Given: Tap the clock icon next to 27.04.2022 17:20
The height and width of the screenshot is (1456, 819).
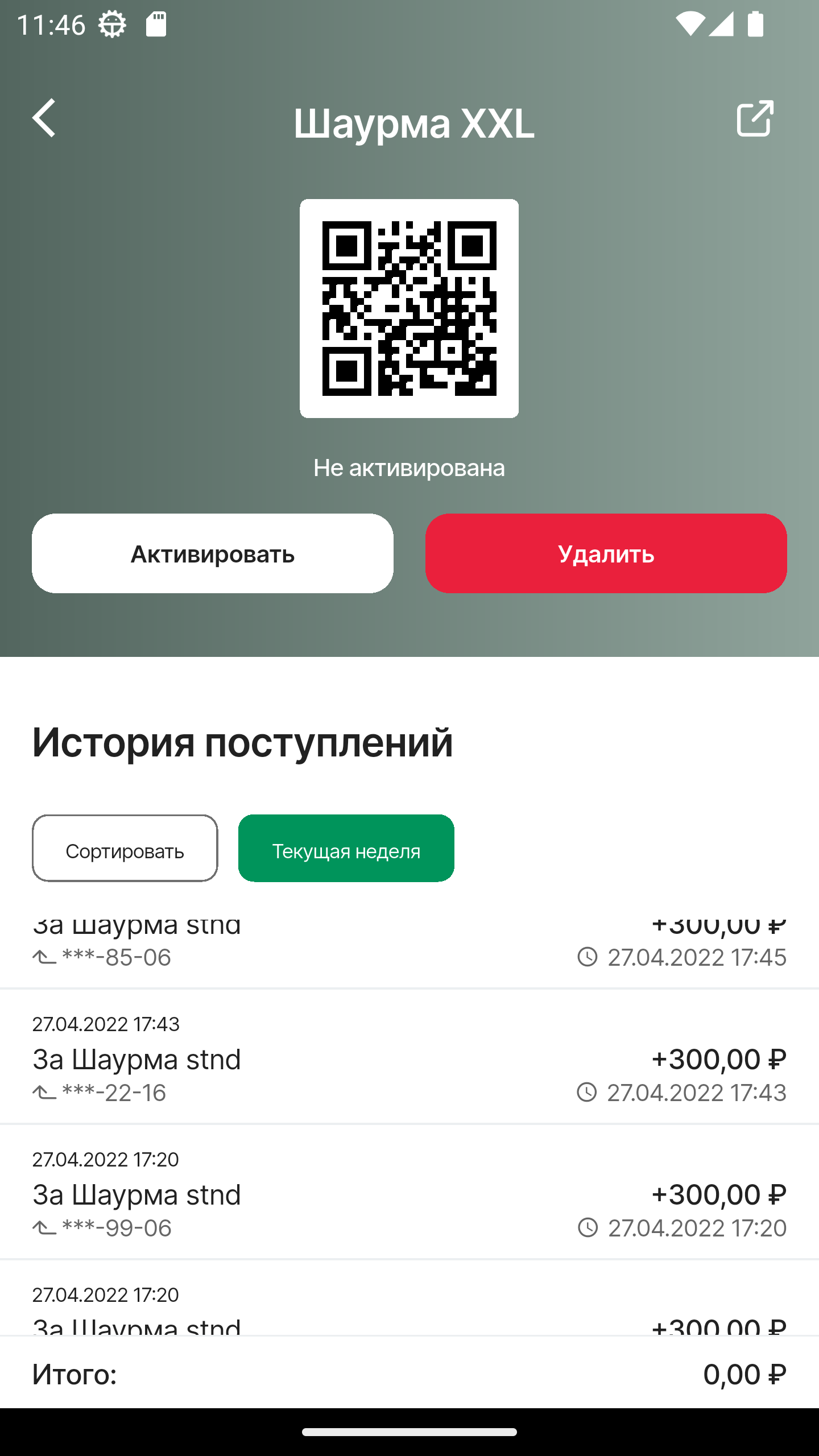Looking at the screenshot, I should click(x=588, y=1228).
